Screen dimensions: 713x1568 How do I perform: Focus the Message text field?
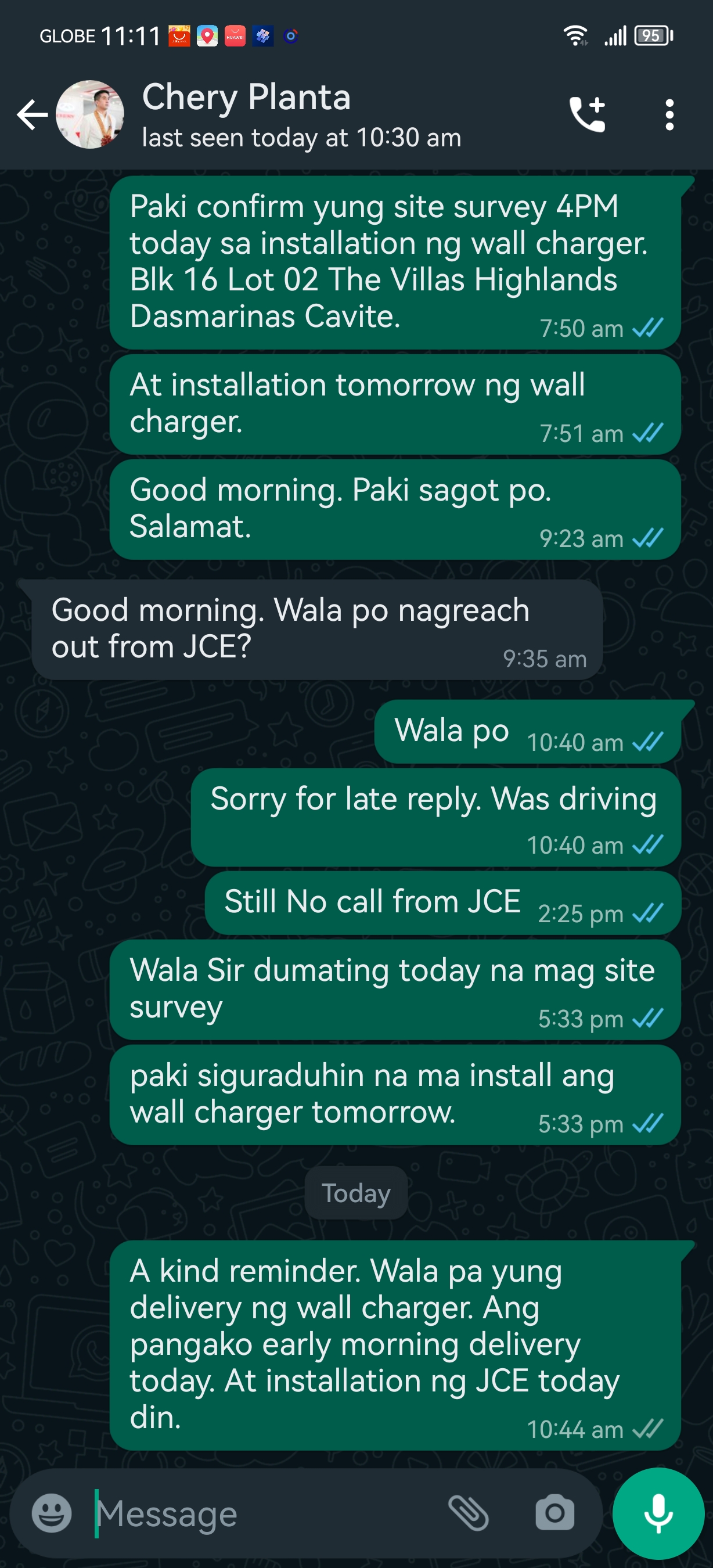pos(262,1513)
